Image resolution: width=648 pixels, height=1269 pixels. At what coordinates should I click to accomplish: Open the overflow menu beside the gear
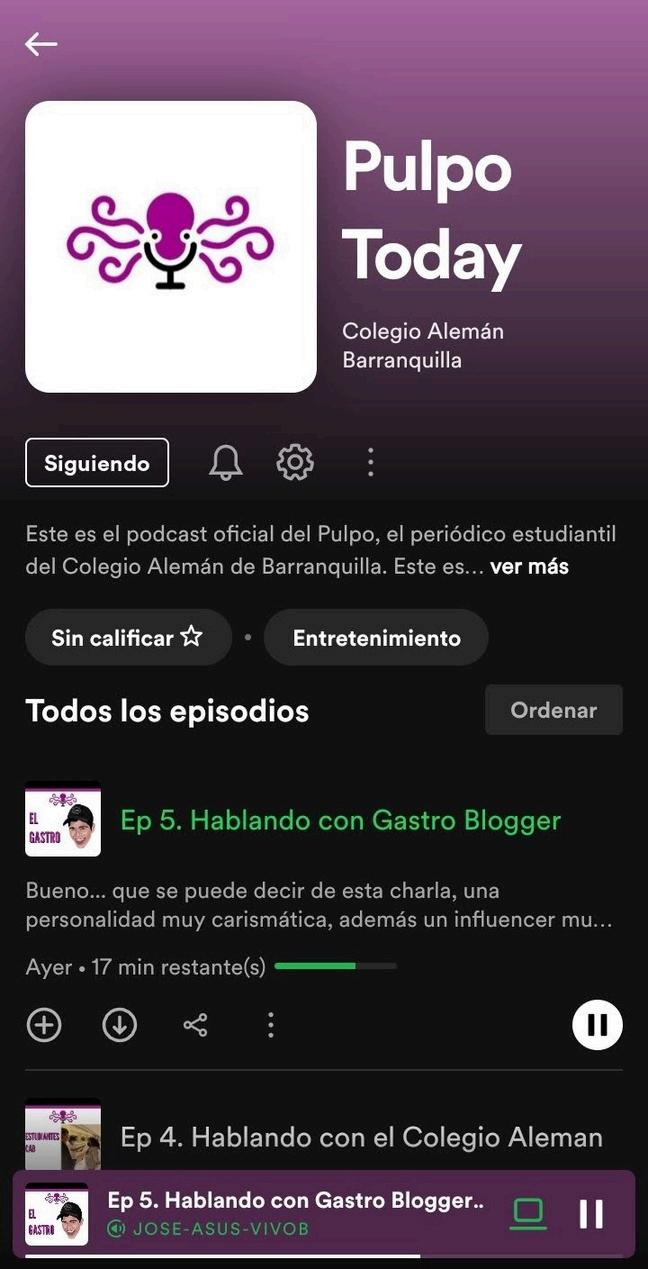[x=371, y=462]
